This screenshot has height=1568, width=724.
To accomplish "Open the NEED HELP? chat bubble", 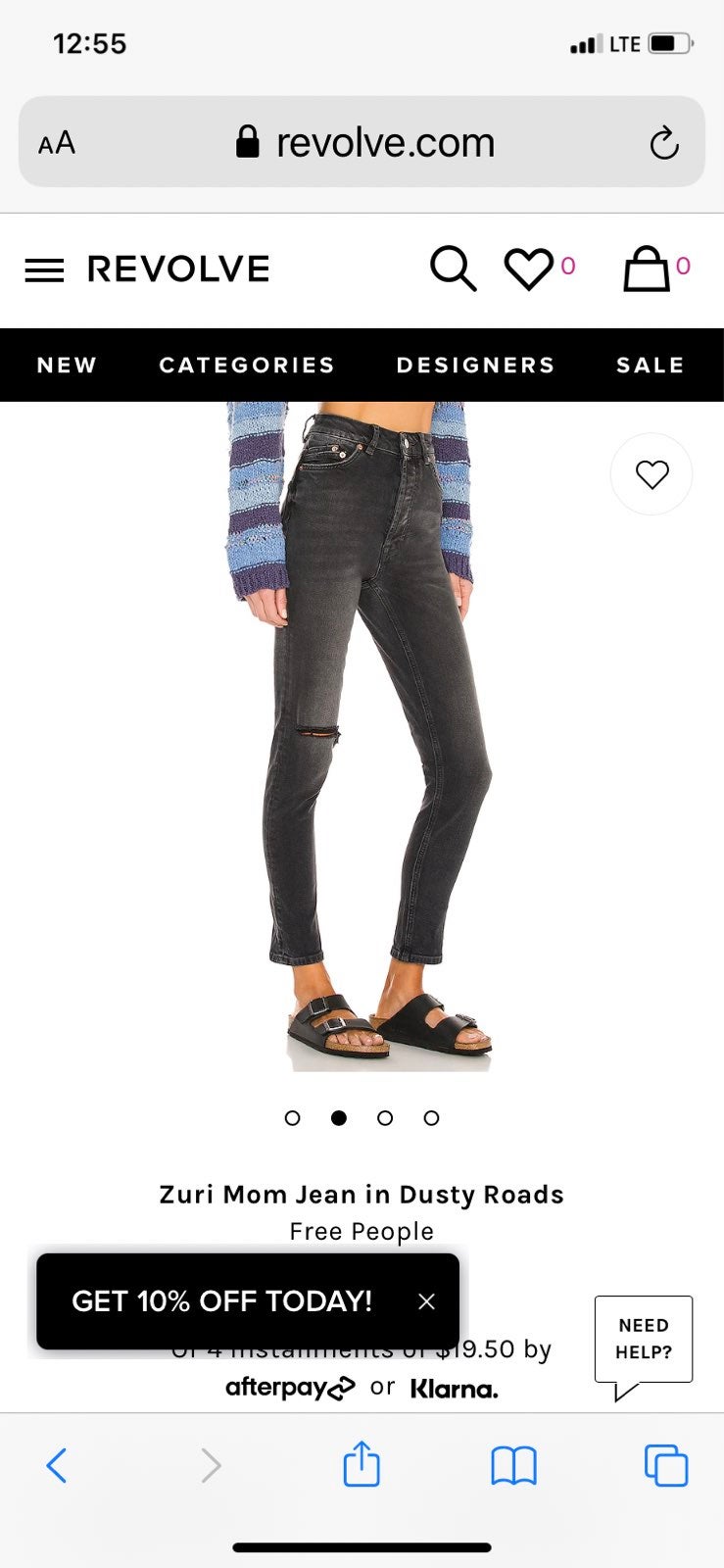I will 644,1339.
